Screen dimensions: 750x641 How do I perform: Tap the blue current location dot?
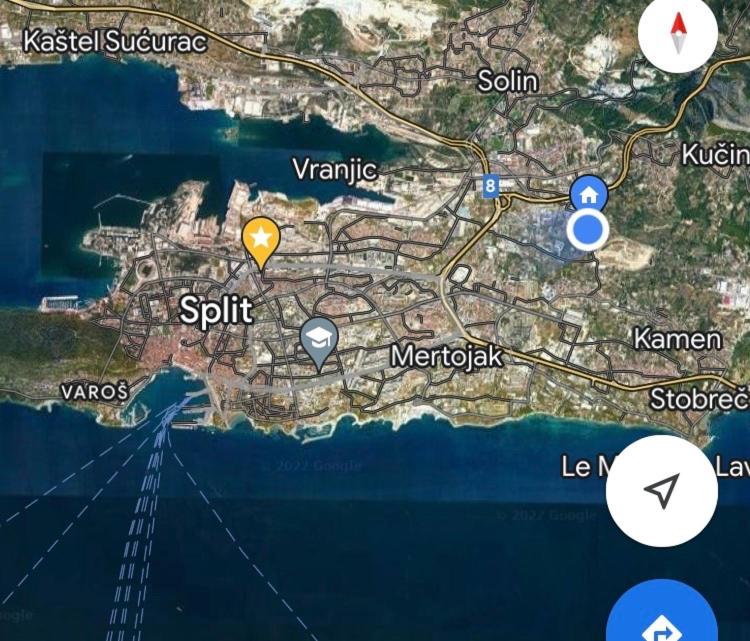point(587,231)
